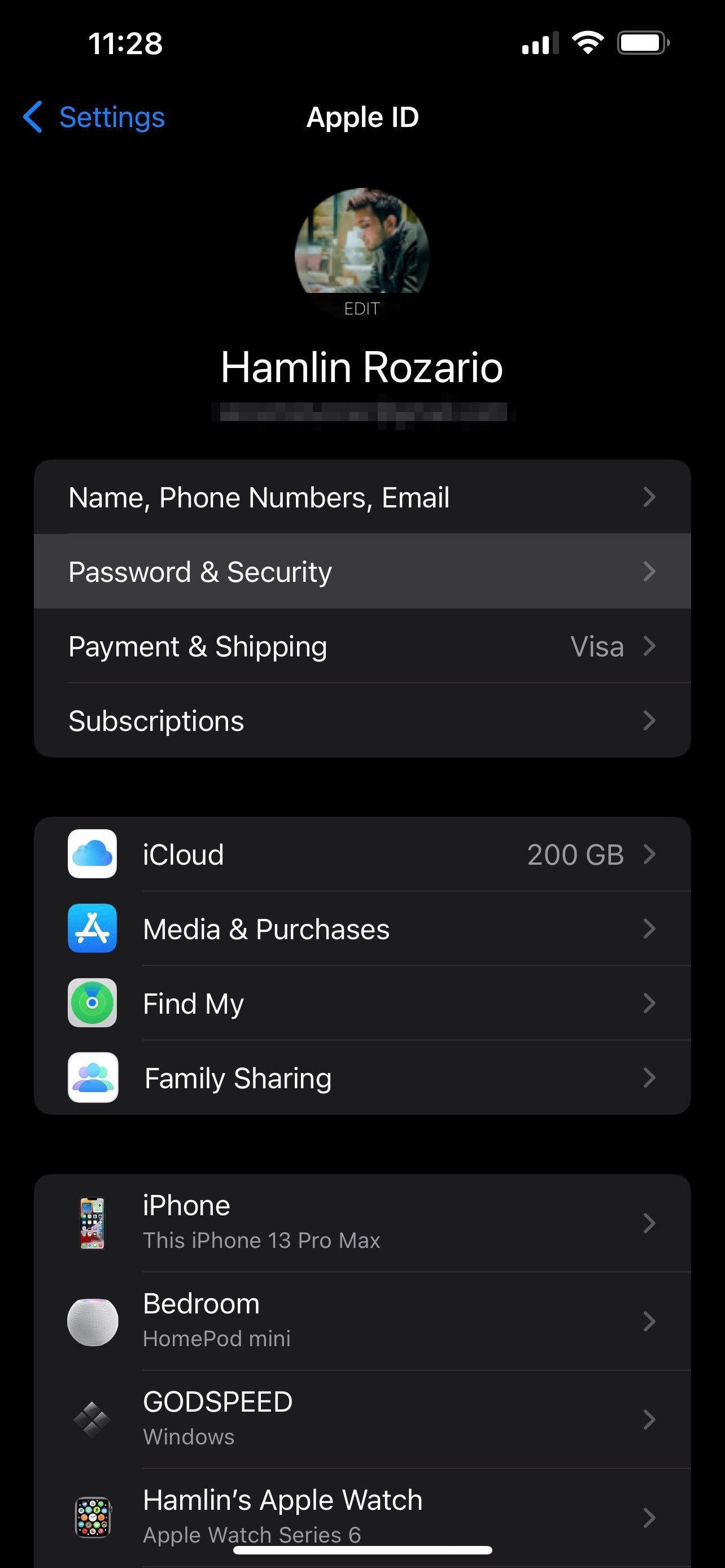The height and width of the screenshot is (1568, 725).
Task: Tap the HomePod mini icon for Bedroom
Action: tap(91, 1322)
